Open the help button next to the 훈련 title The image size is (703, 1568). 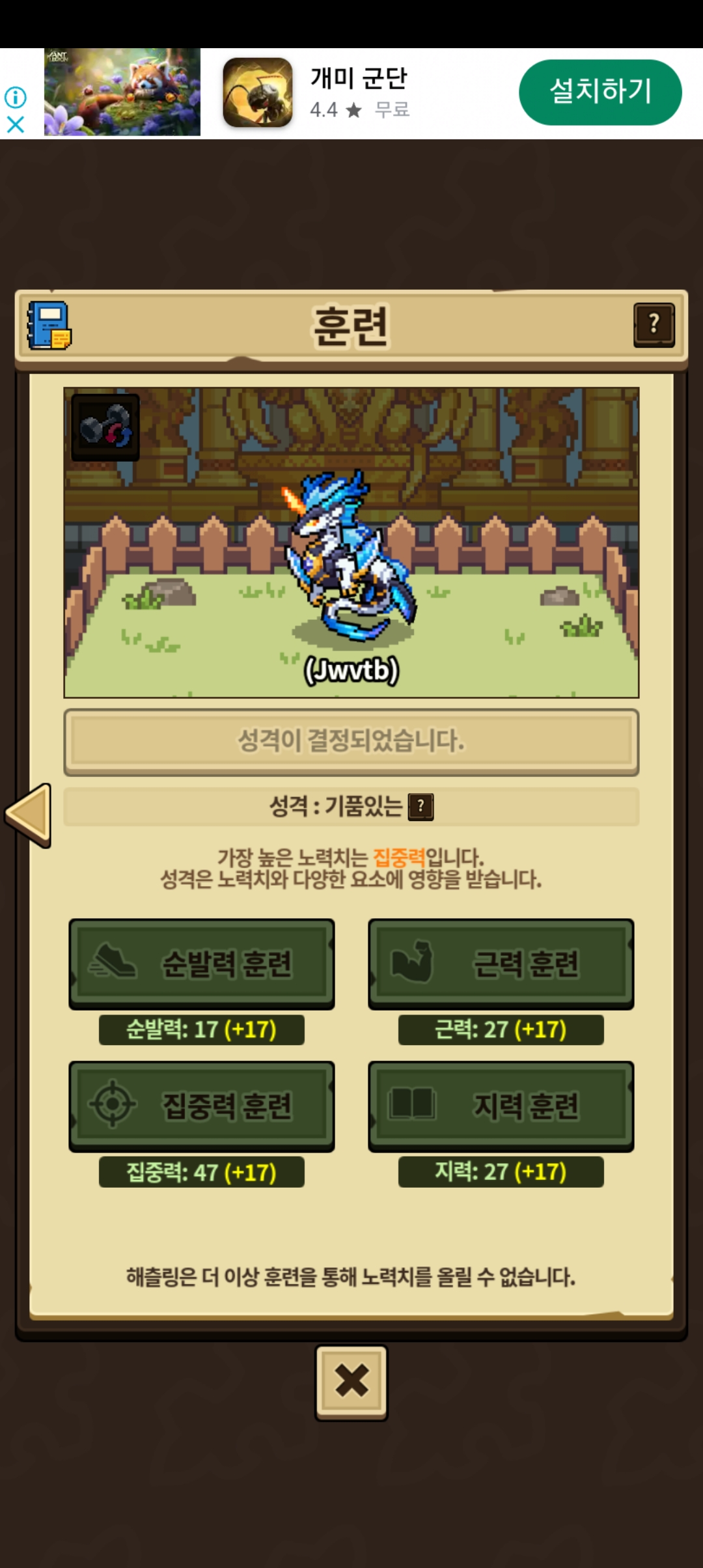[x=654, y=324]
